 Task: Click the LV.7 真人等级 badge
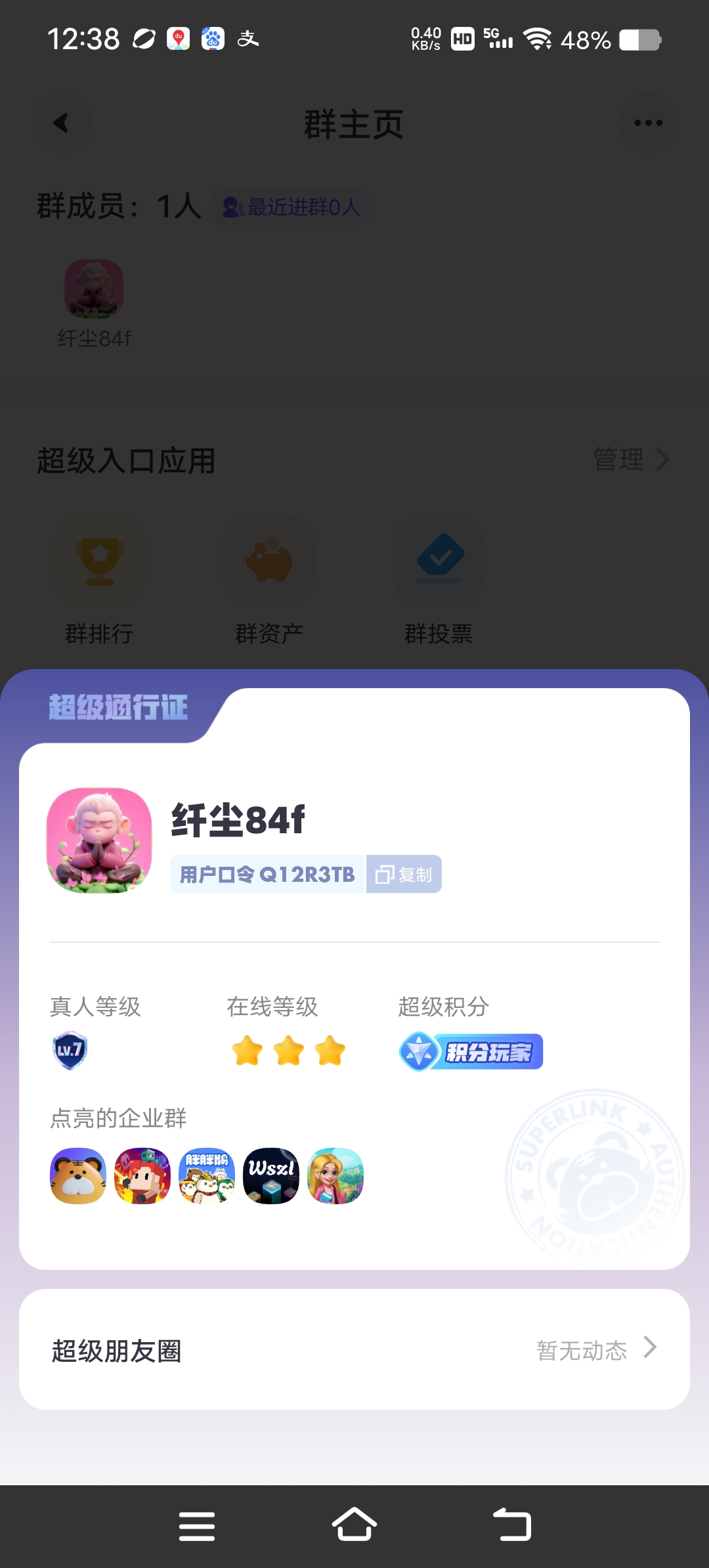[70, 1051]
